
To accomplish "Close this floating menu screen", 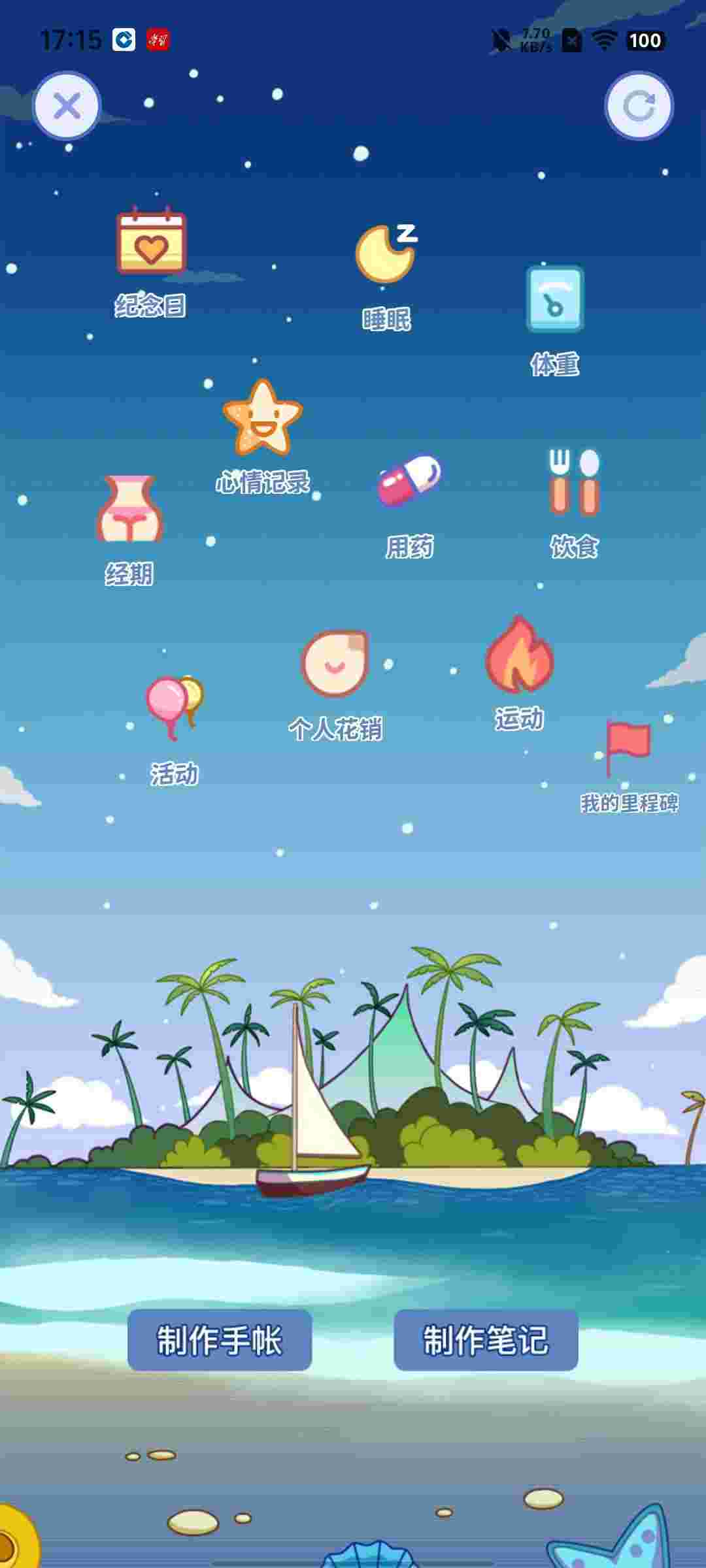I will click(67, 106).
